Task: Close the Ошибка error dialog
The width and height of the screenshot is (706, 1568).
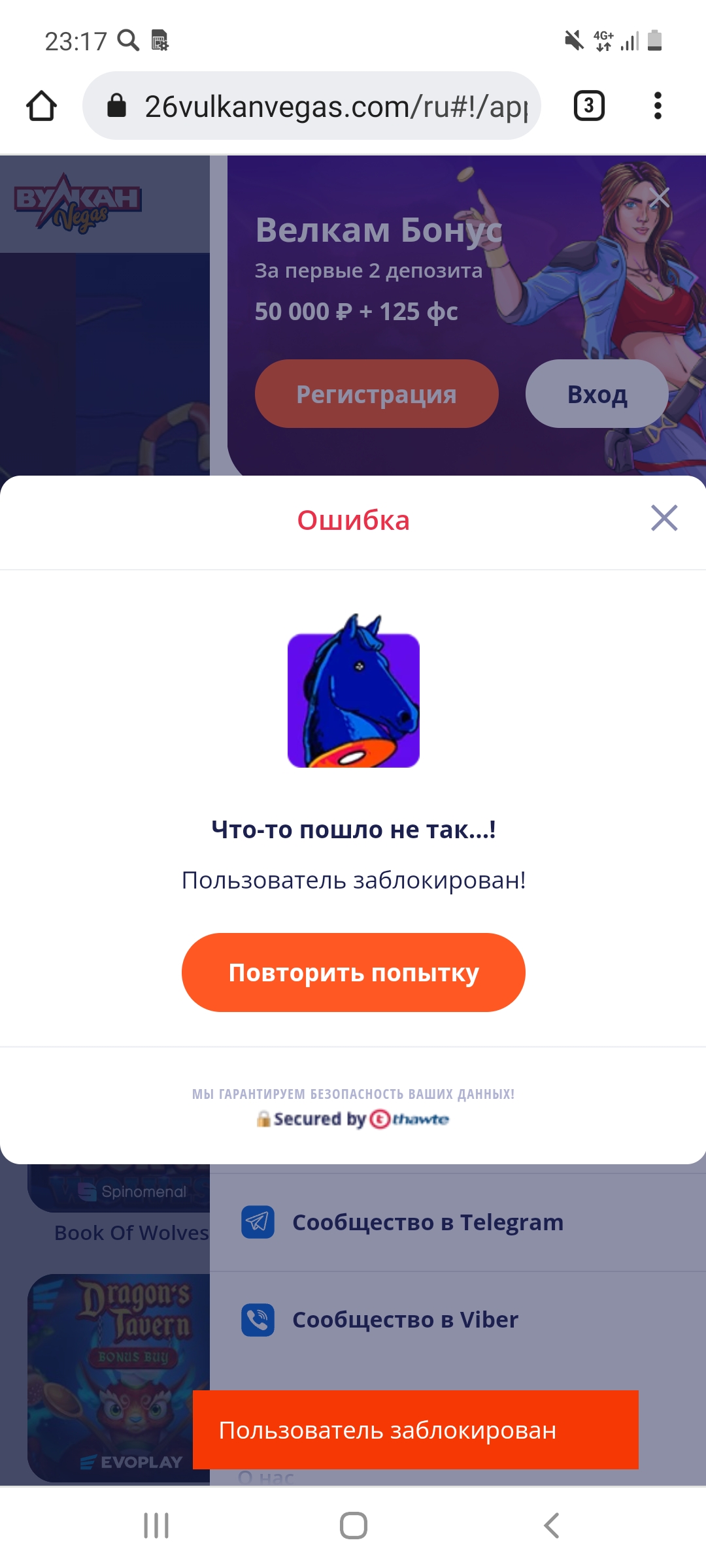Action: 664,518
